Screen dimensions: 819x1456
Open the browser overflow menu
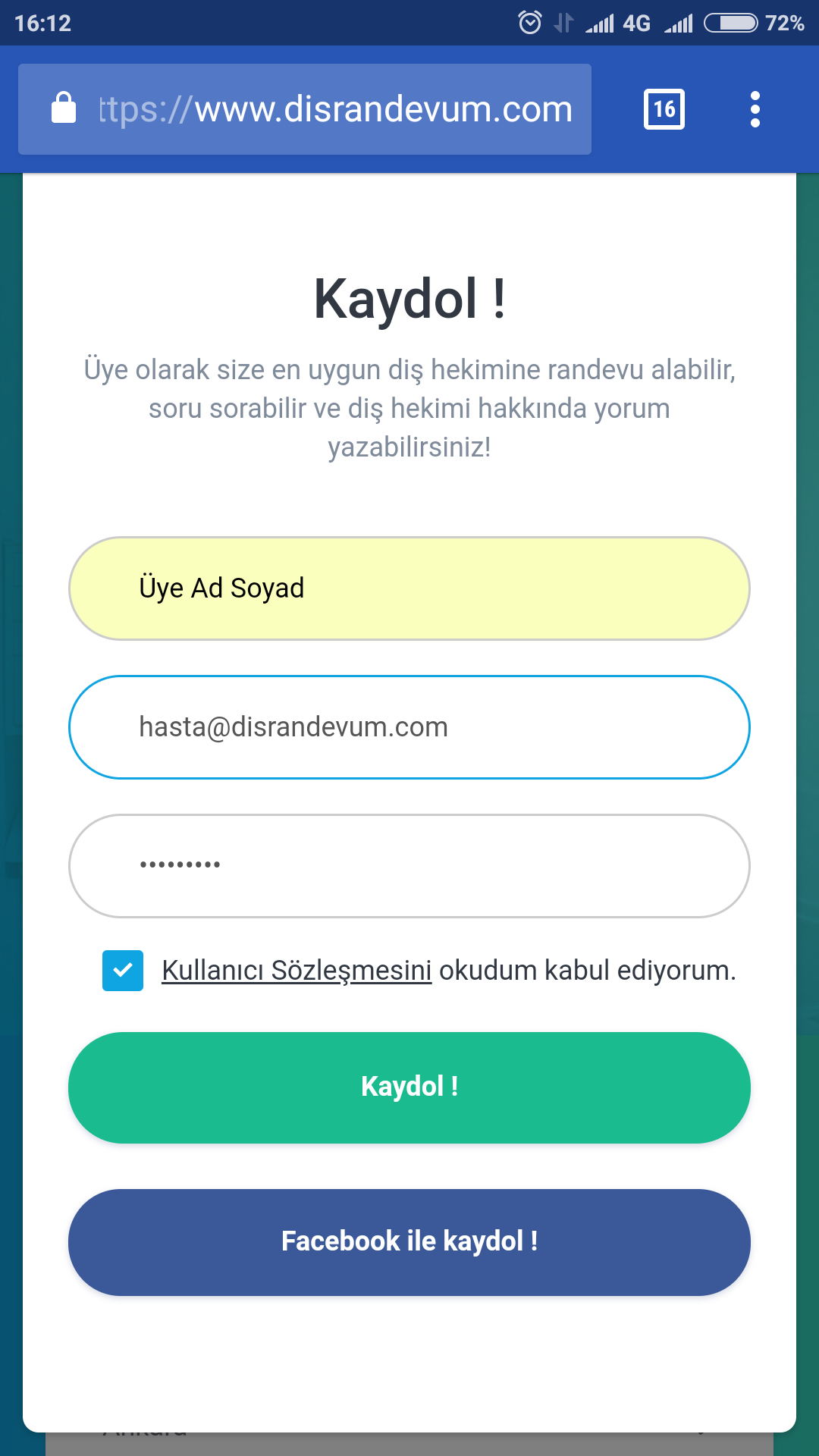755,109
